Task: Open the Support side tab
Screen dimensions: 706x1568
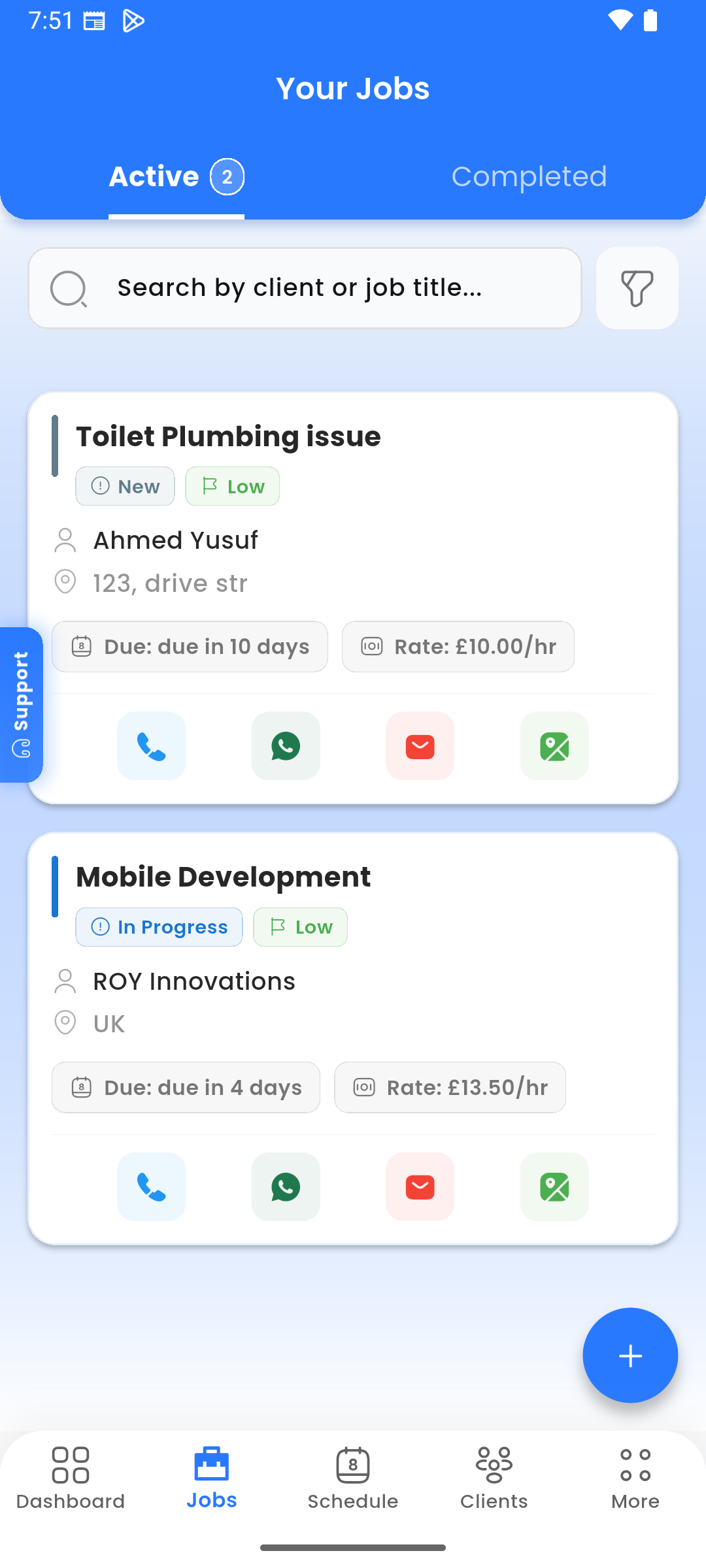Action: (x=21, y=704)
